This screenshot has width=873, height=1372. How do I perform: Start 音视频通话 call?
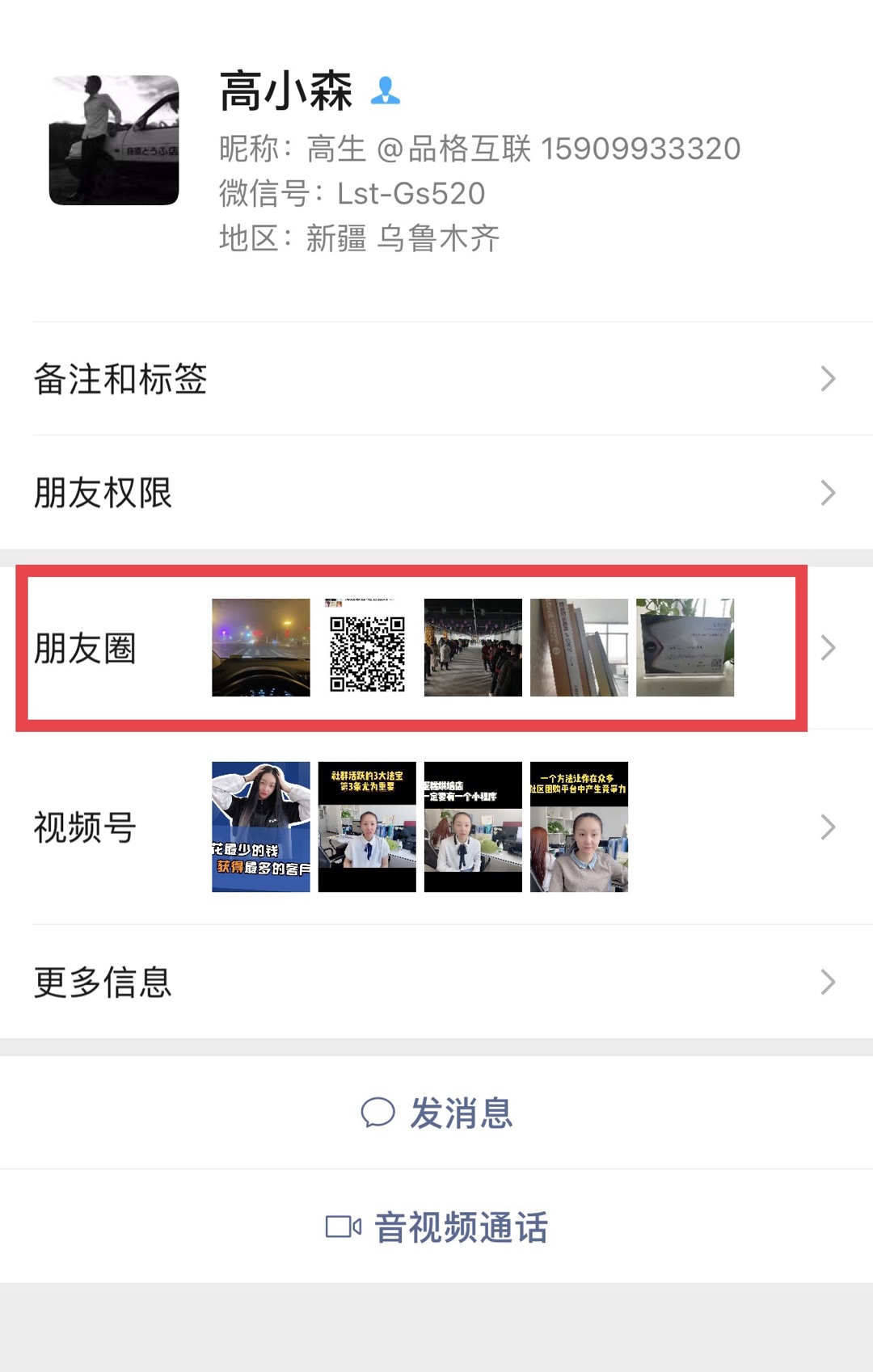click(436, 1227)
